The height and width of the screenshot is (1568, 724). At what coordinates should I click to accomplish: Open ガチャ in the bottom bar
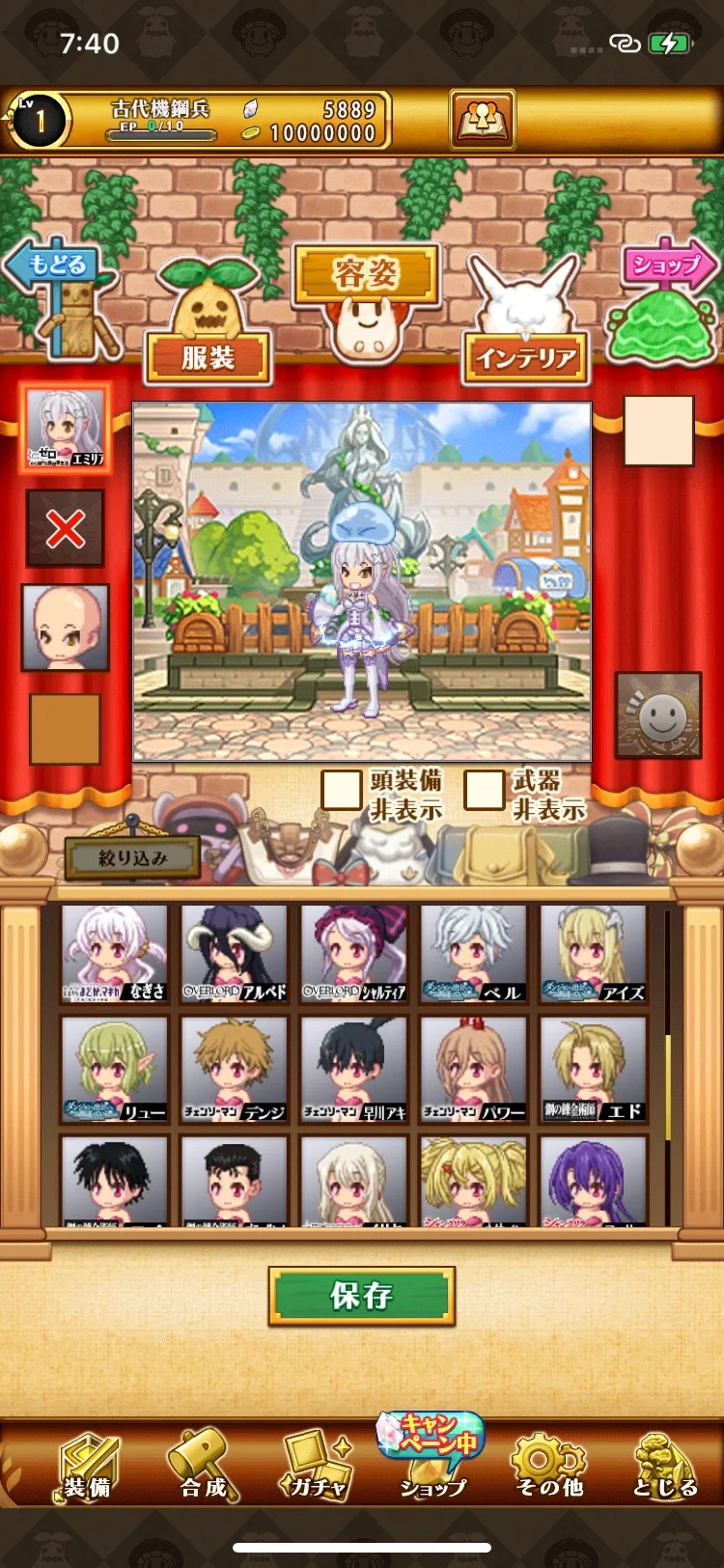[317, 1466]
